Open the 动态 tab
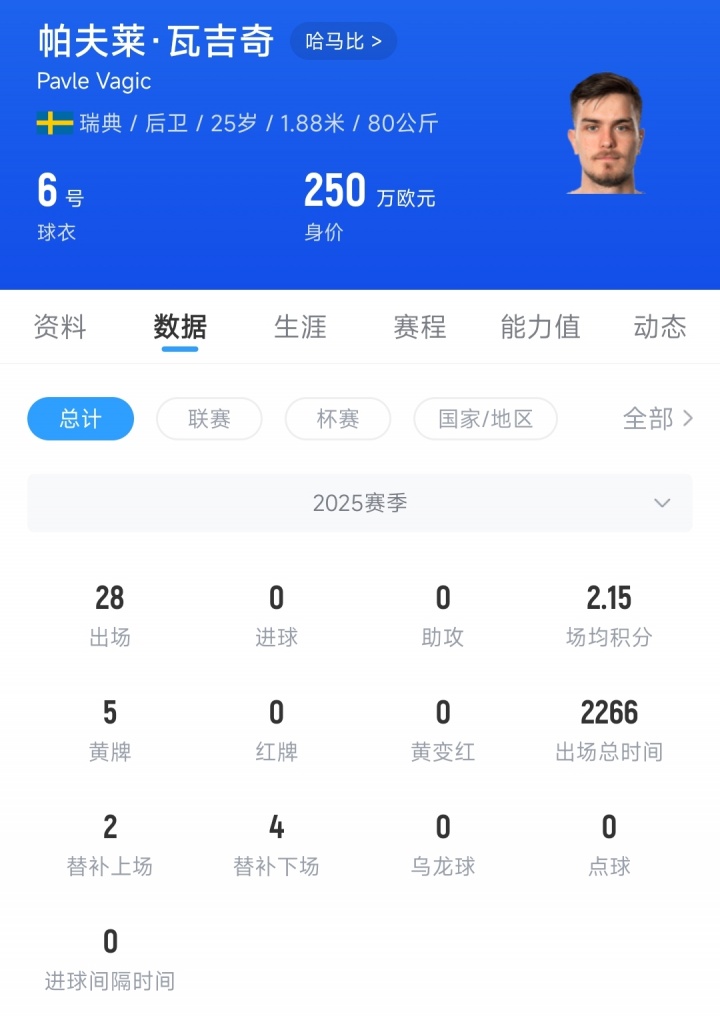Screen dimensions: 720x1016 (x=659, y=327)
